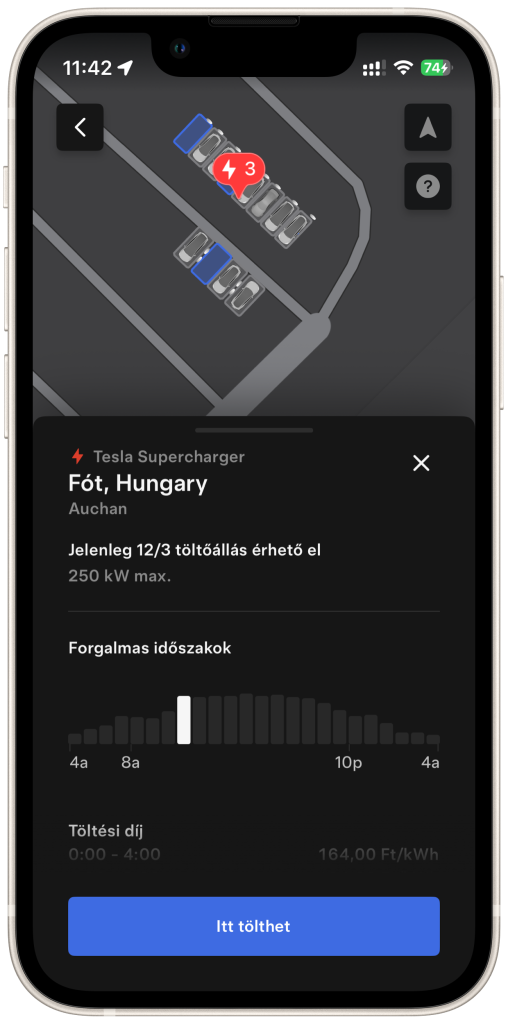Screen dimensions: 508x1024
Task: Tap the sheet's drag handle
Action: (254, 430)
